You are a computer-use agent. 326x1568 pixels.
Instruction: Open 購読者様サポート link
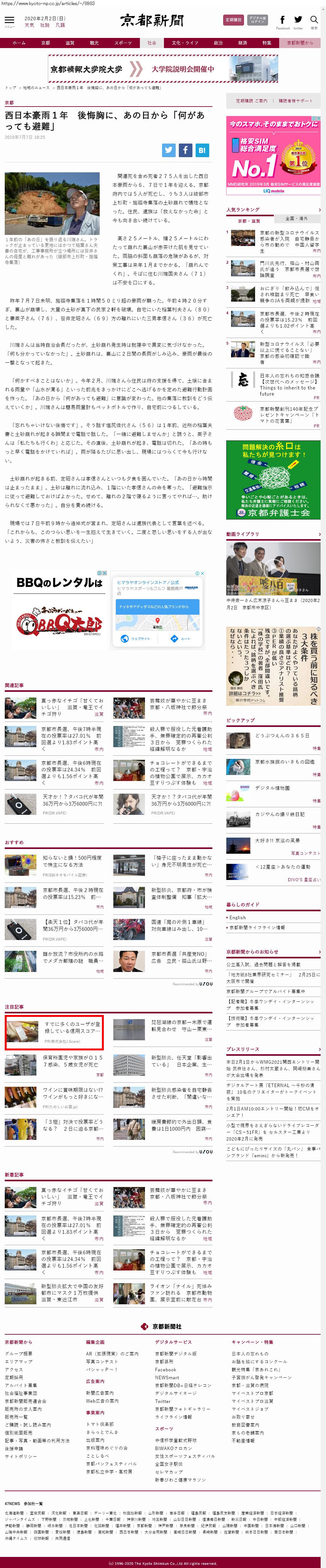pyautogui.click(x=296, y=101)
